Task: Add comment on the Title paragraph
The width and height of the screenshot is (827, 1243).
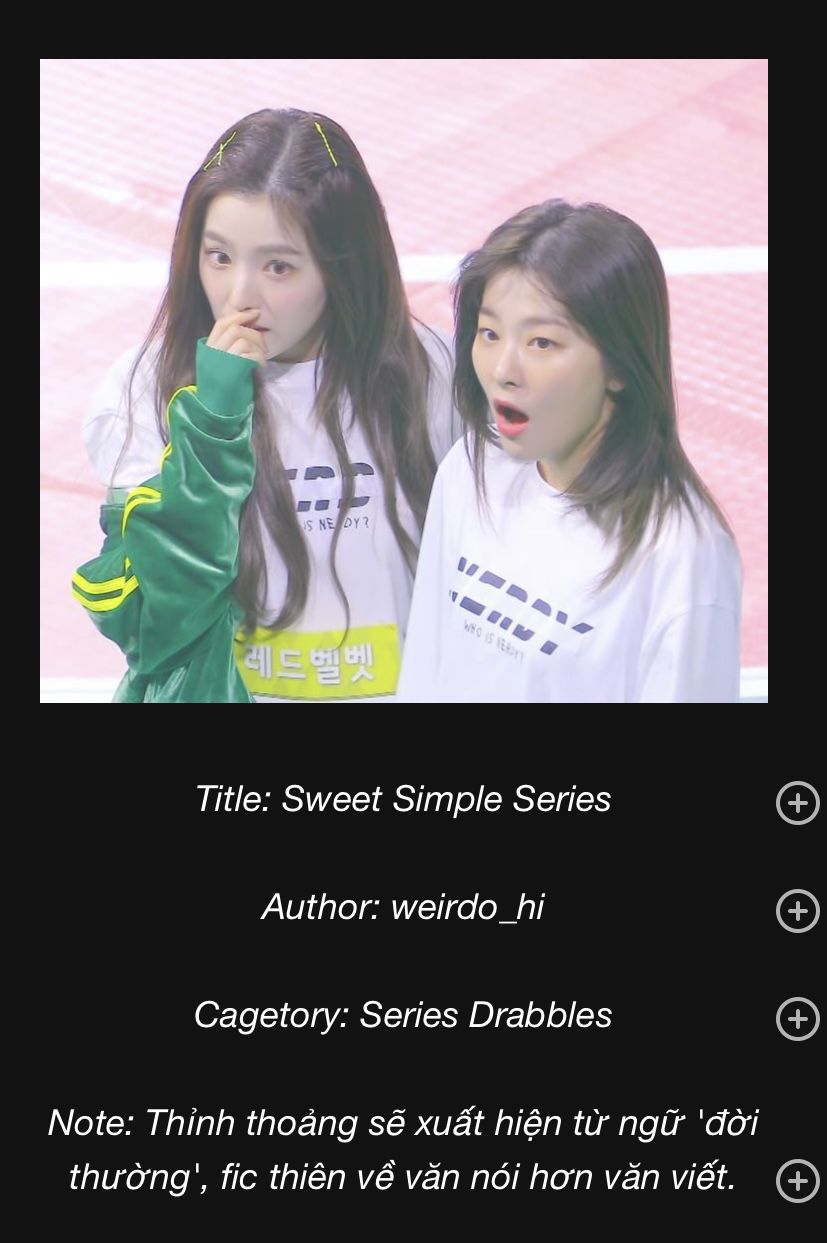Action: (797, 803)
